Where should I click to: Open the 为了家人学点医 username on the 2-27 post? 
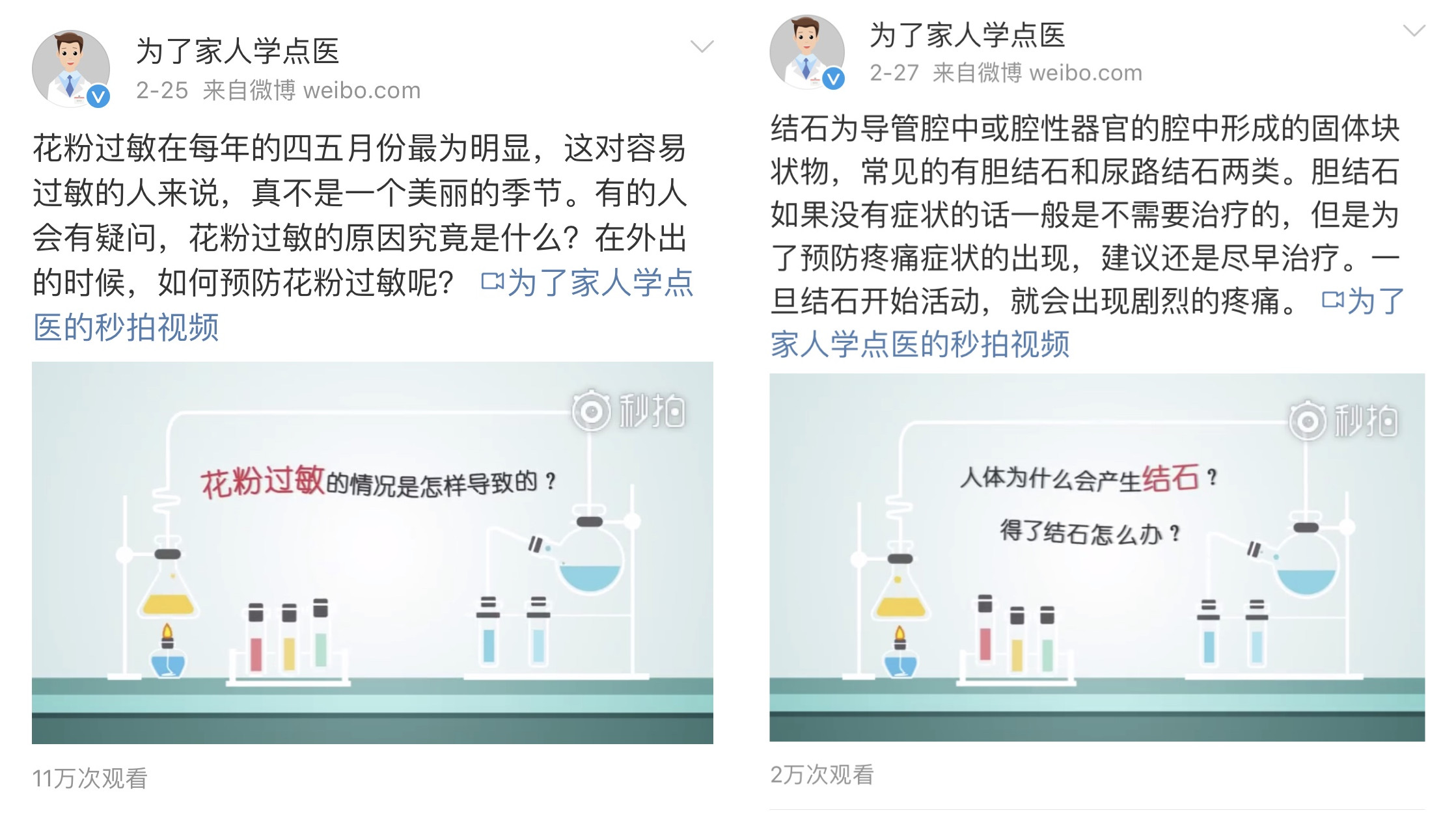(967, 35)
